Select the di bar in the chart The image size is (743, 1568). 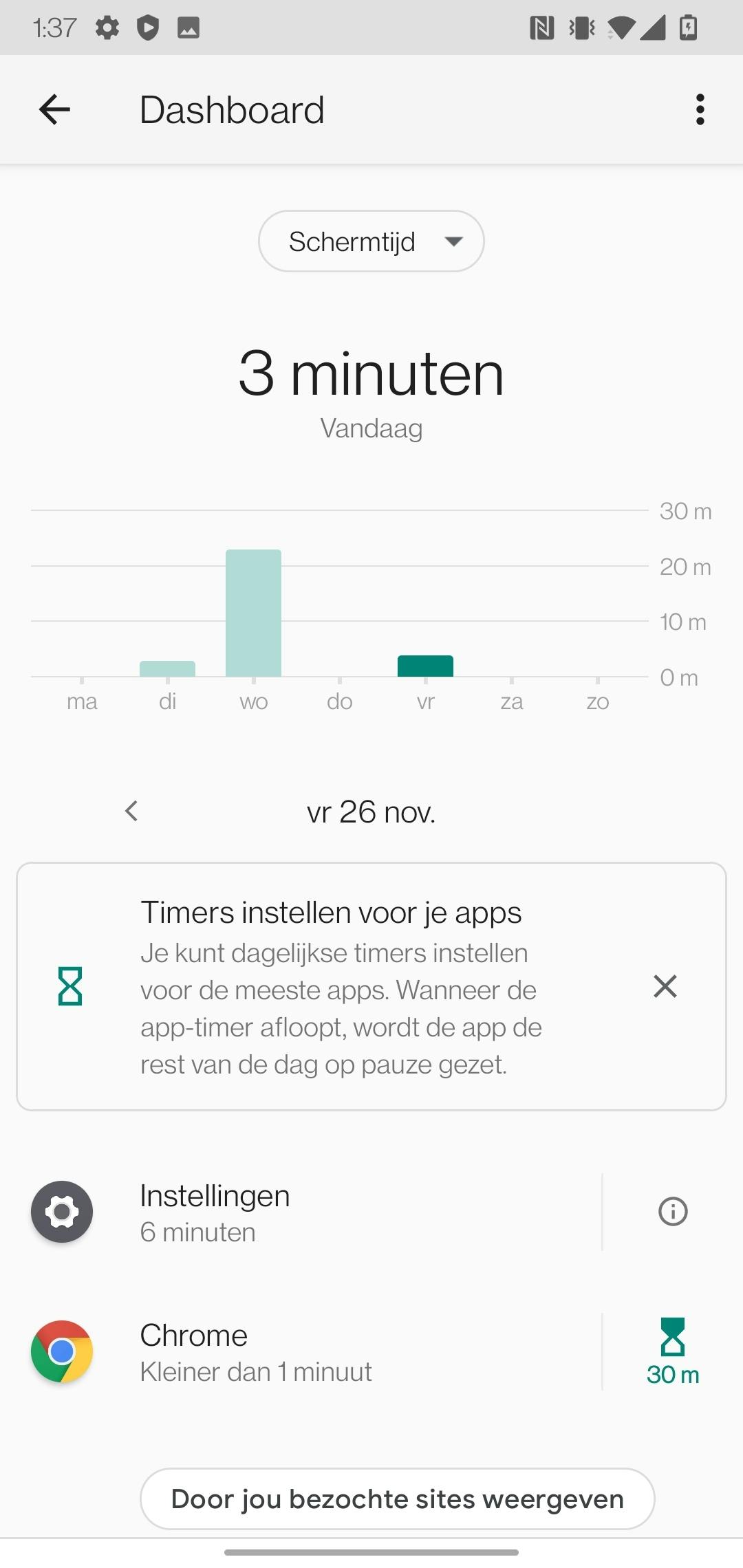click(167, 668)
